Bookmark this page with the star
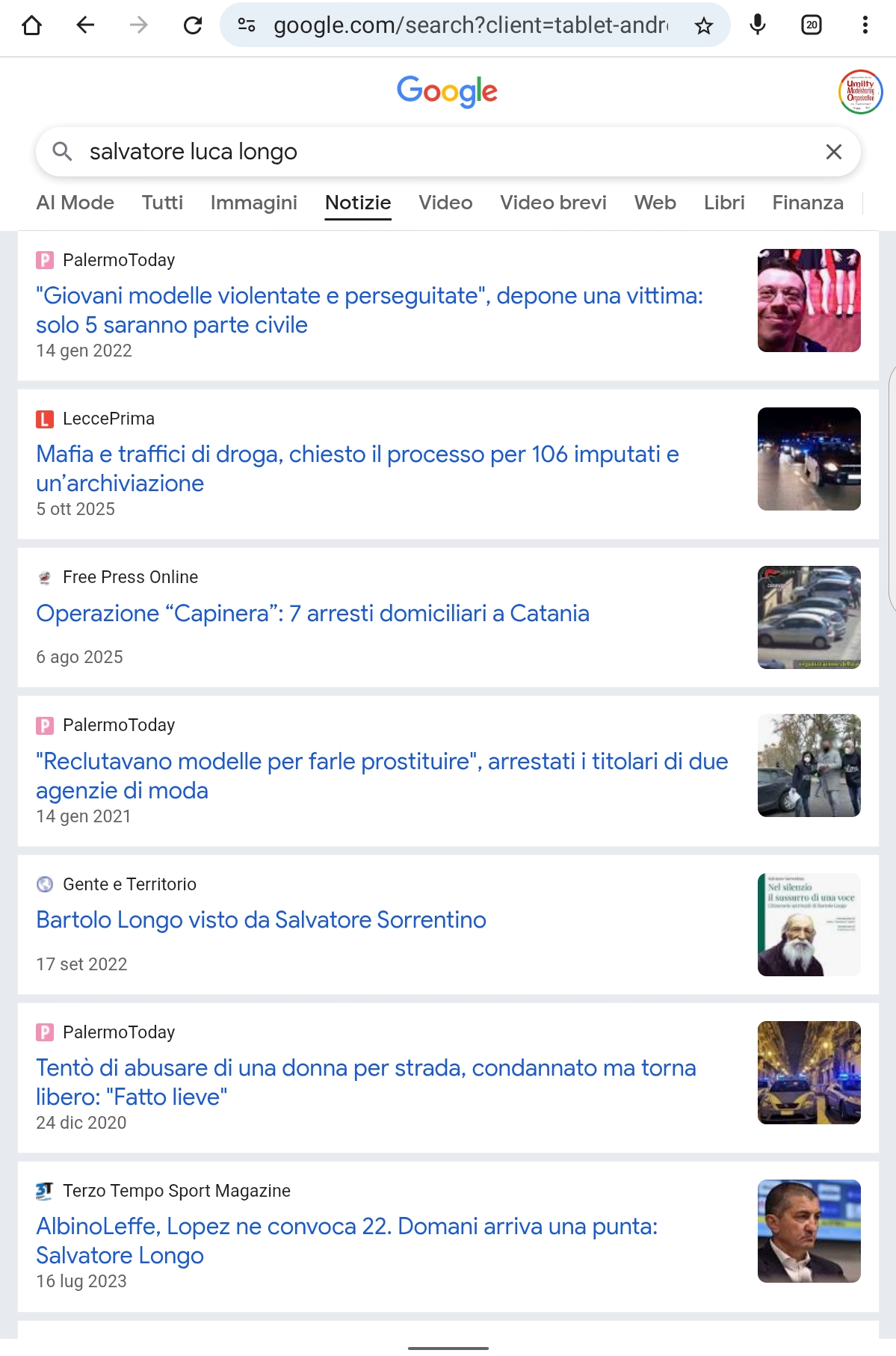The image size is (896, 1356). pyautogui.click(x=703, y=26)
